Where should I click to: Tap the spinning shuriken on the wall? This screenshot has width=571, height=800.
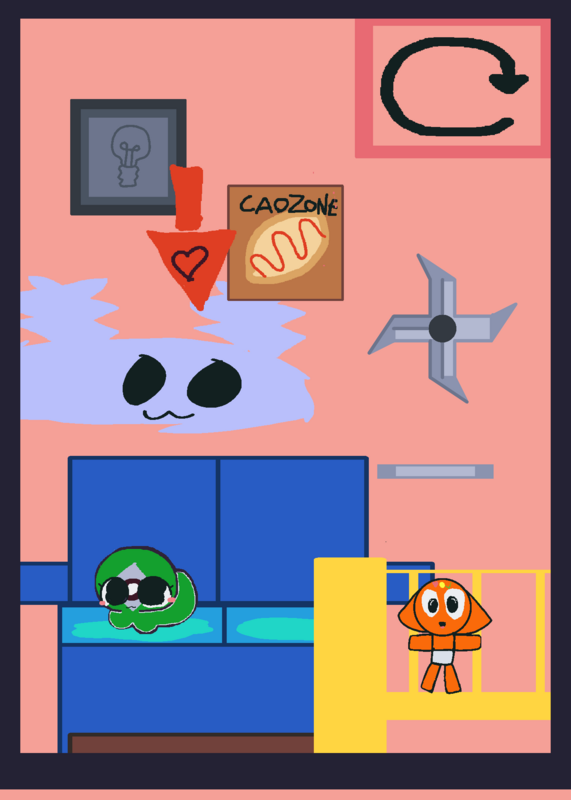[442, 329]
